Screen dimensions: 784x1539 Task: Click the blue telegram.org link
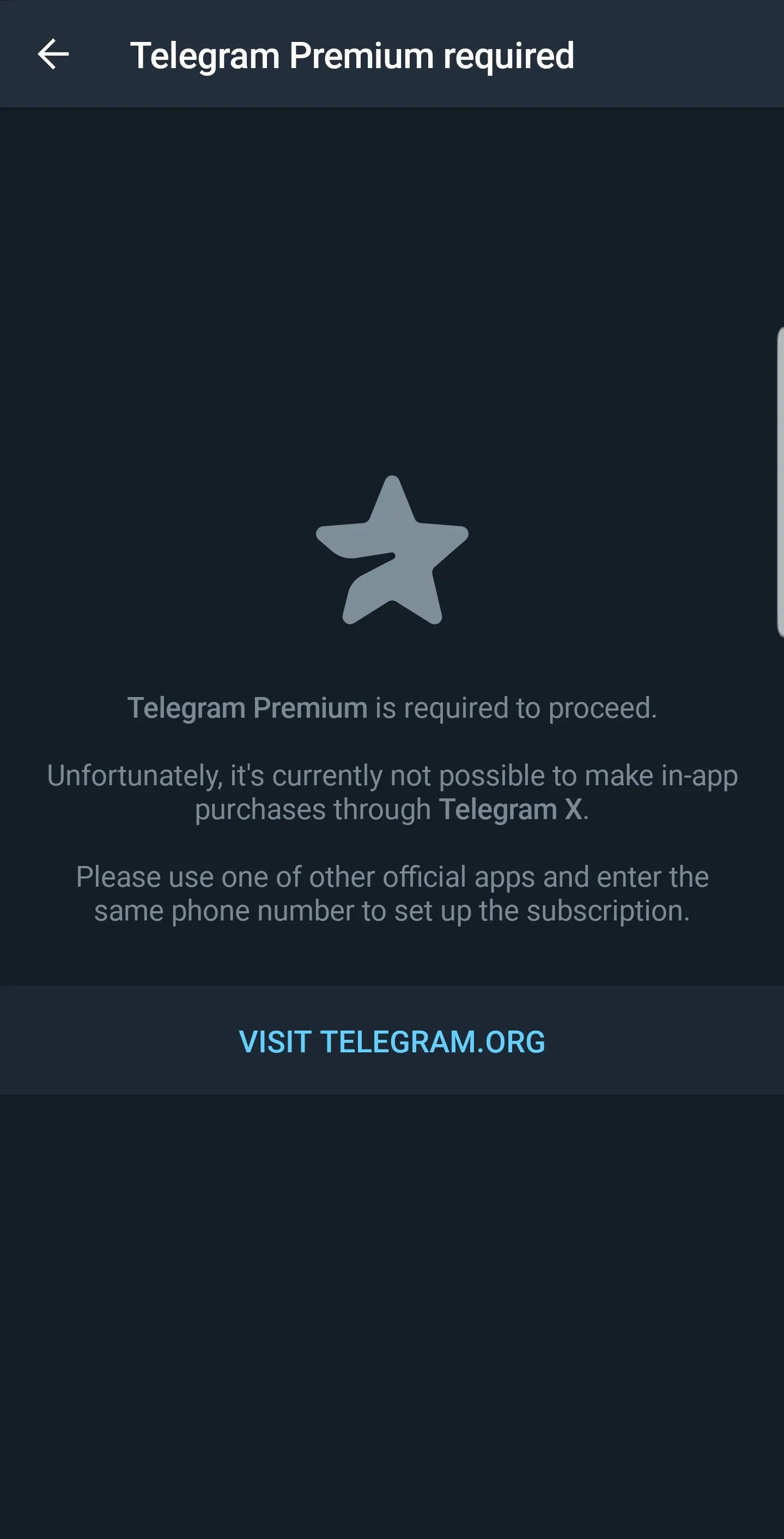click(392, 1042)
